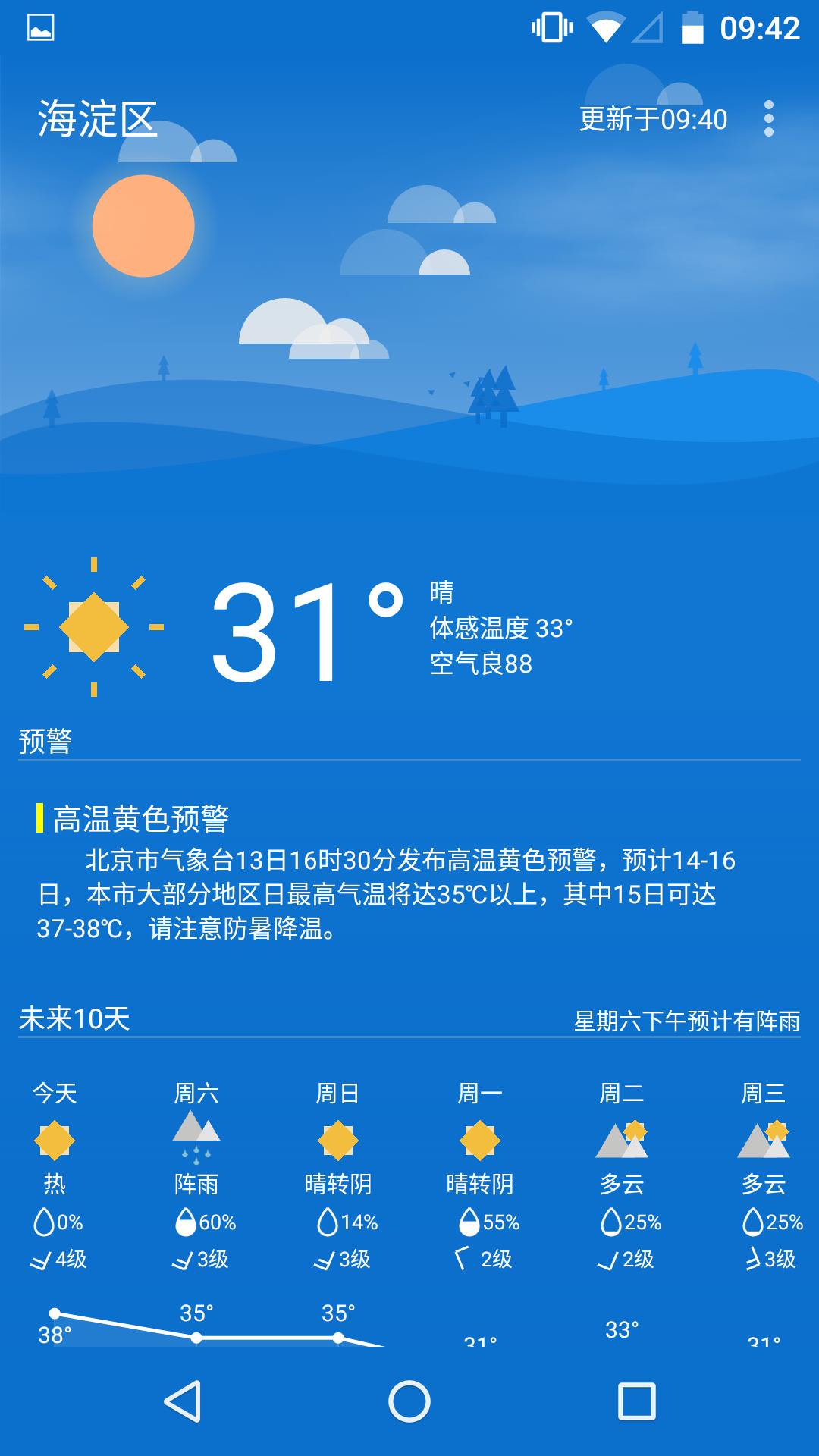Open the three-dot overflow menu
Image resolution: width=819 pixels, height=1456 pixels.
point(768,119)
